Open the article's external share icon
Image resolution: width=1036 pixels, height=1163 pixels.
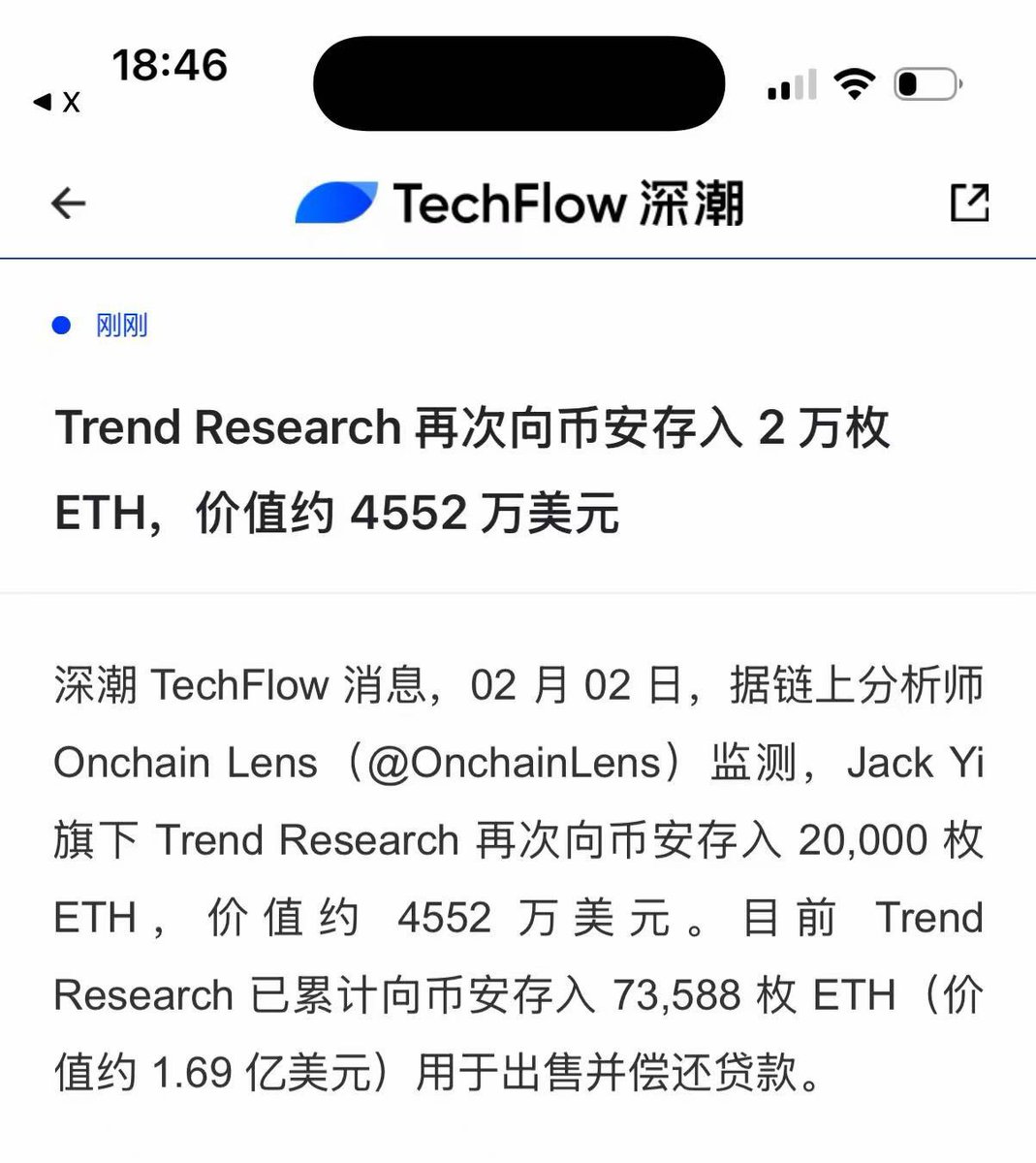click(969, 203)
